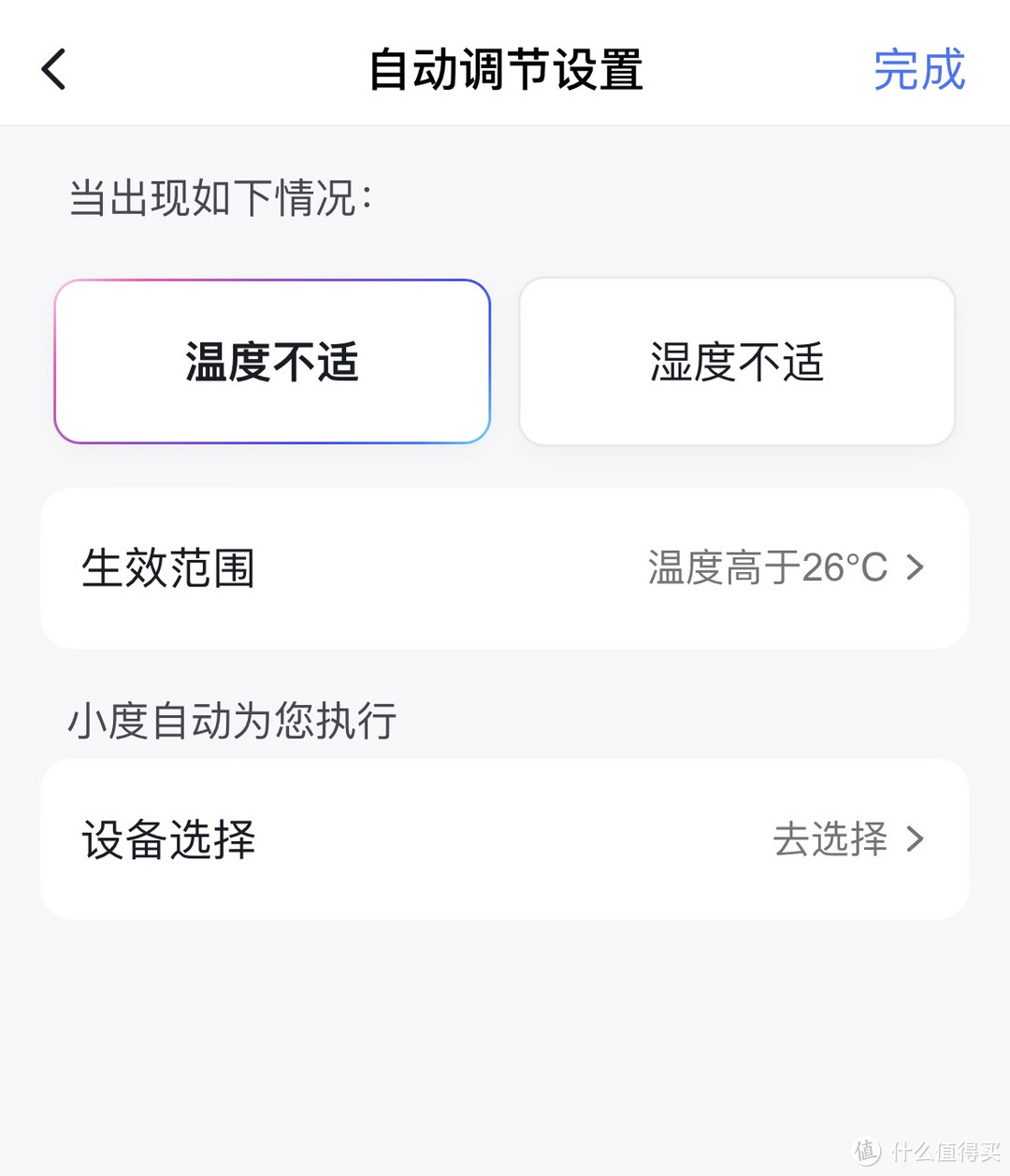The image size is (1010, 1176).
Task: Deselect the highlighted 温度不适 condition
Action: click(271, 361)
